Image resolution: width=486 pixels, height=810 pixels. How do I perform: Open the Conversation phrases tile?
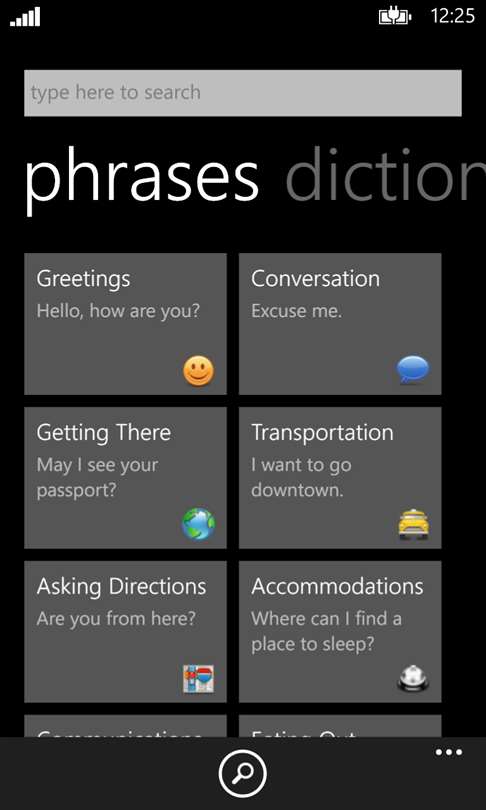point(340,324)
